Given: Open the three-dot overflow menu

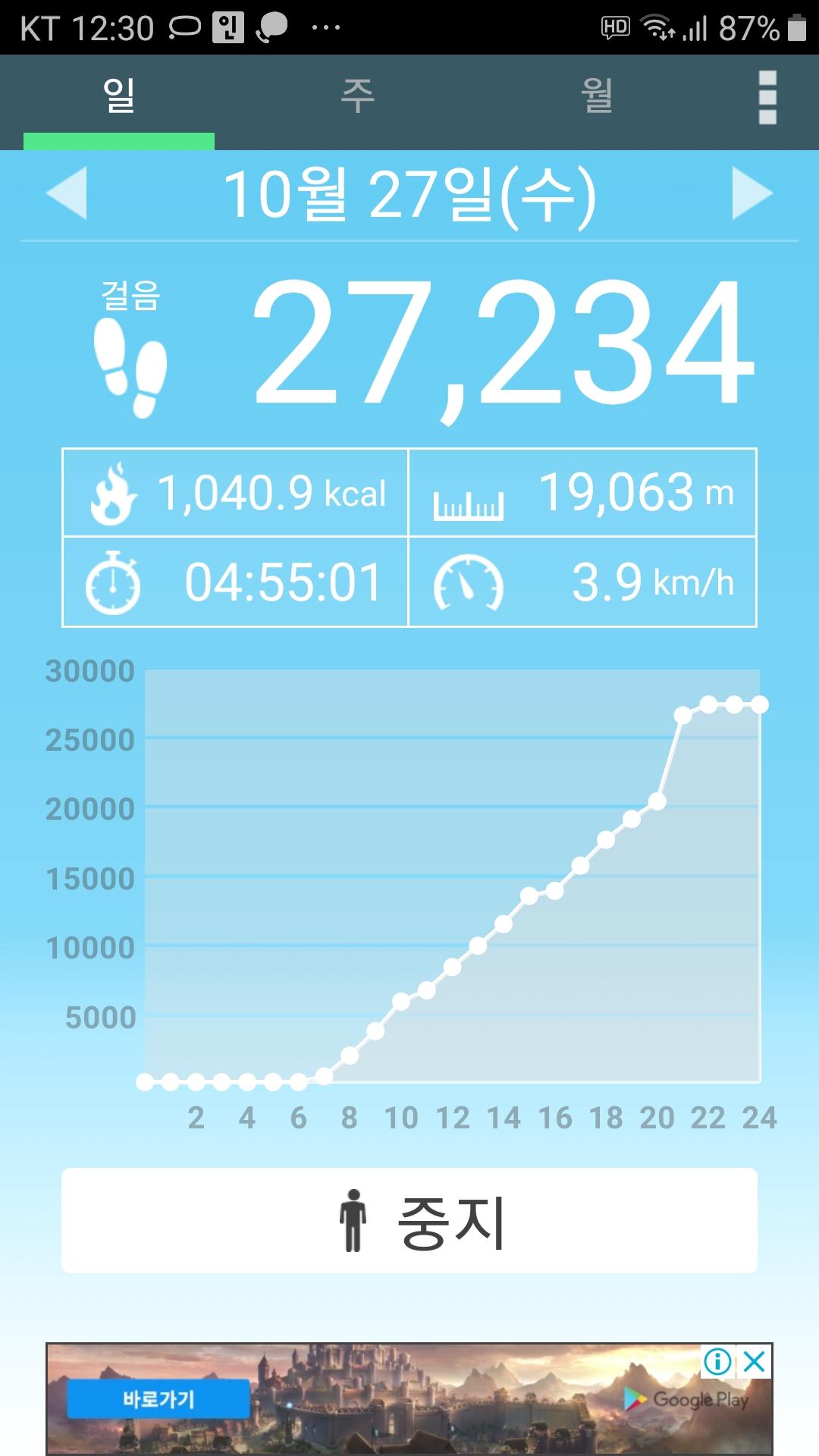Looking at the screenshot, I should tap(767, 97).
